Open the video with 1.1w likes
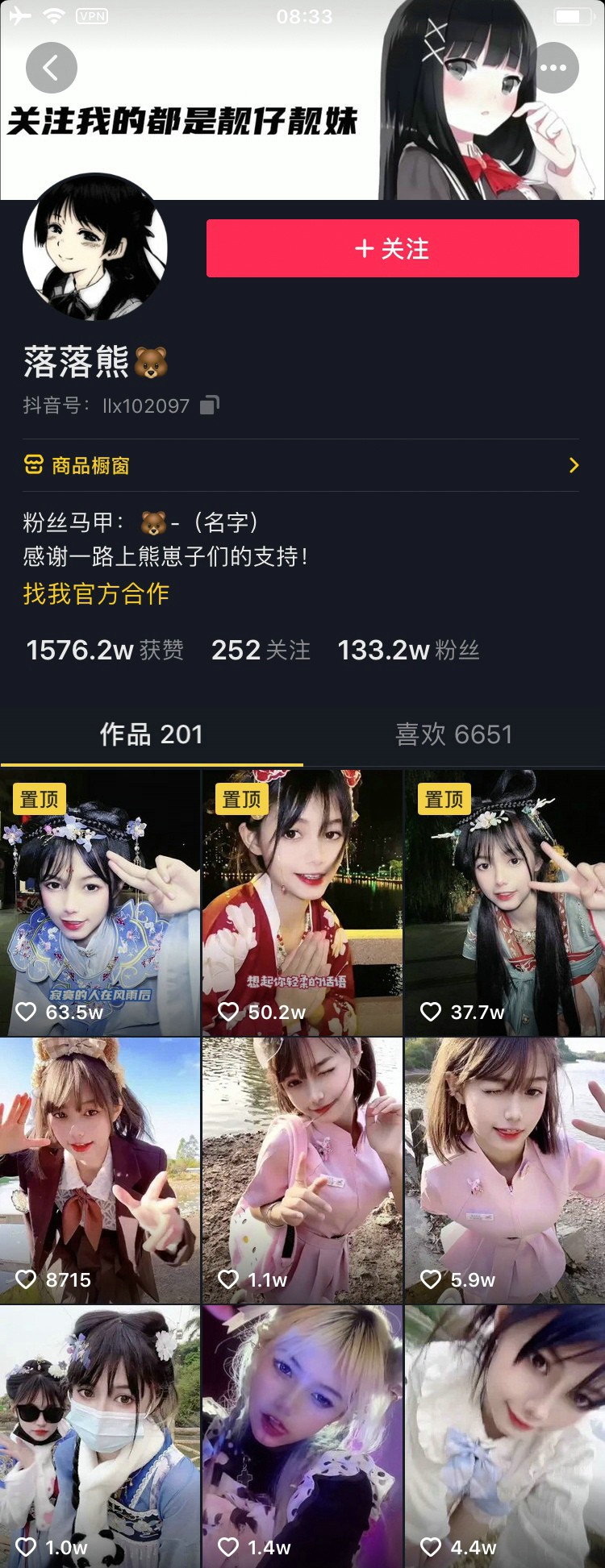The width and height of the screenshot is (605, 1568). coord(302,1171)
